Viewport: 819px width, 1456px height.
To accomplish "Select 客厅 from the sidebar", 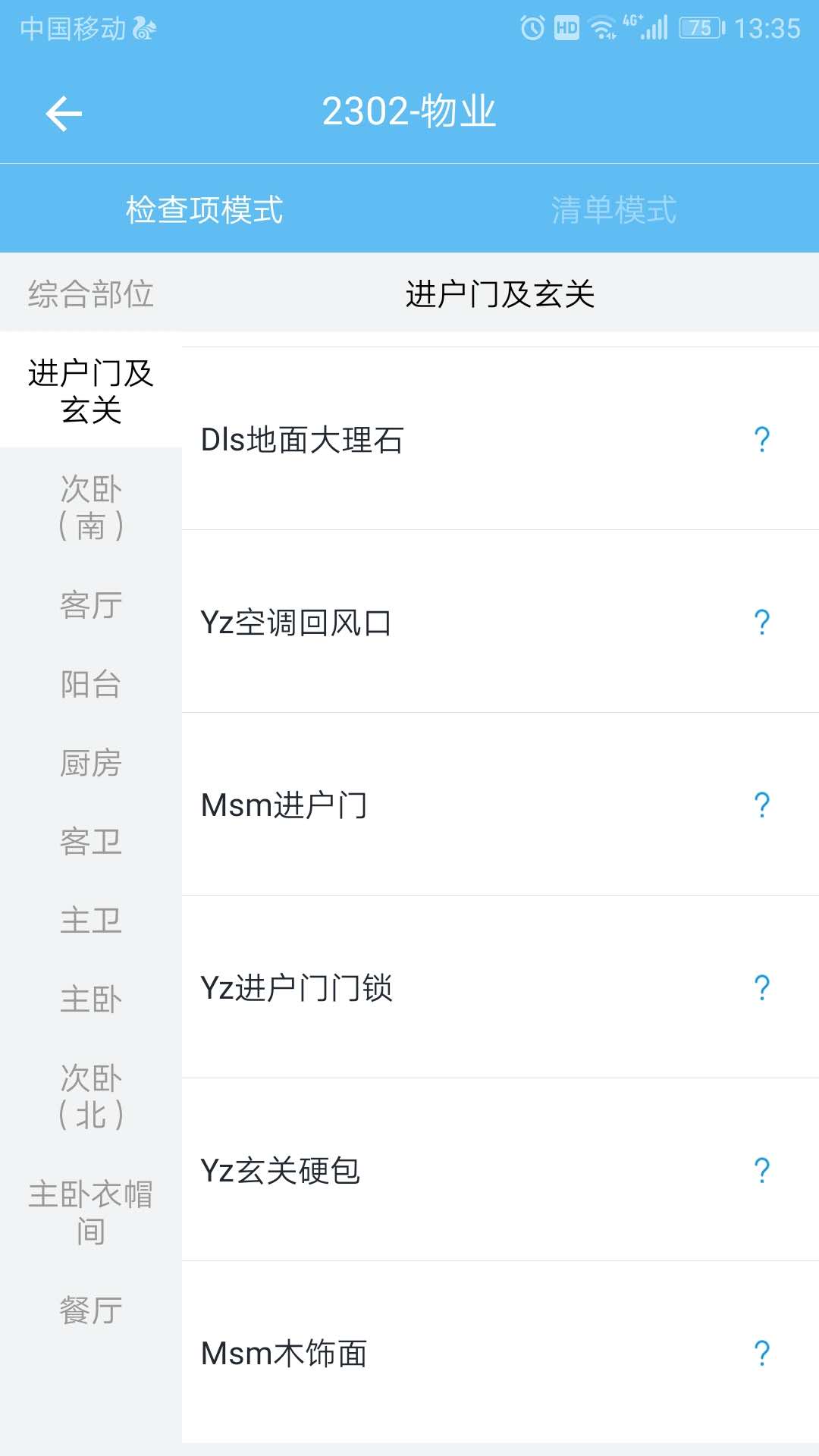I will tap(91, 605).
